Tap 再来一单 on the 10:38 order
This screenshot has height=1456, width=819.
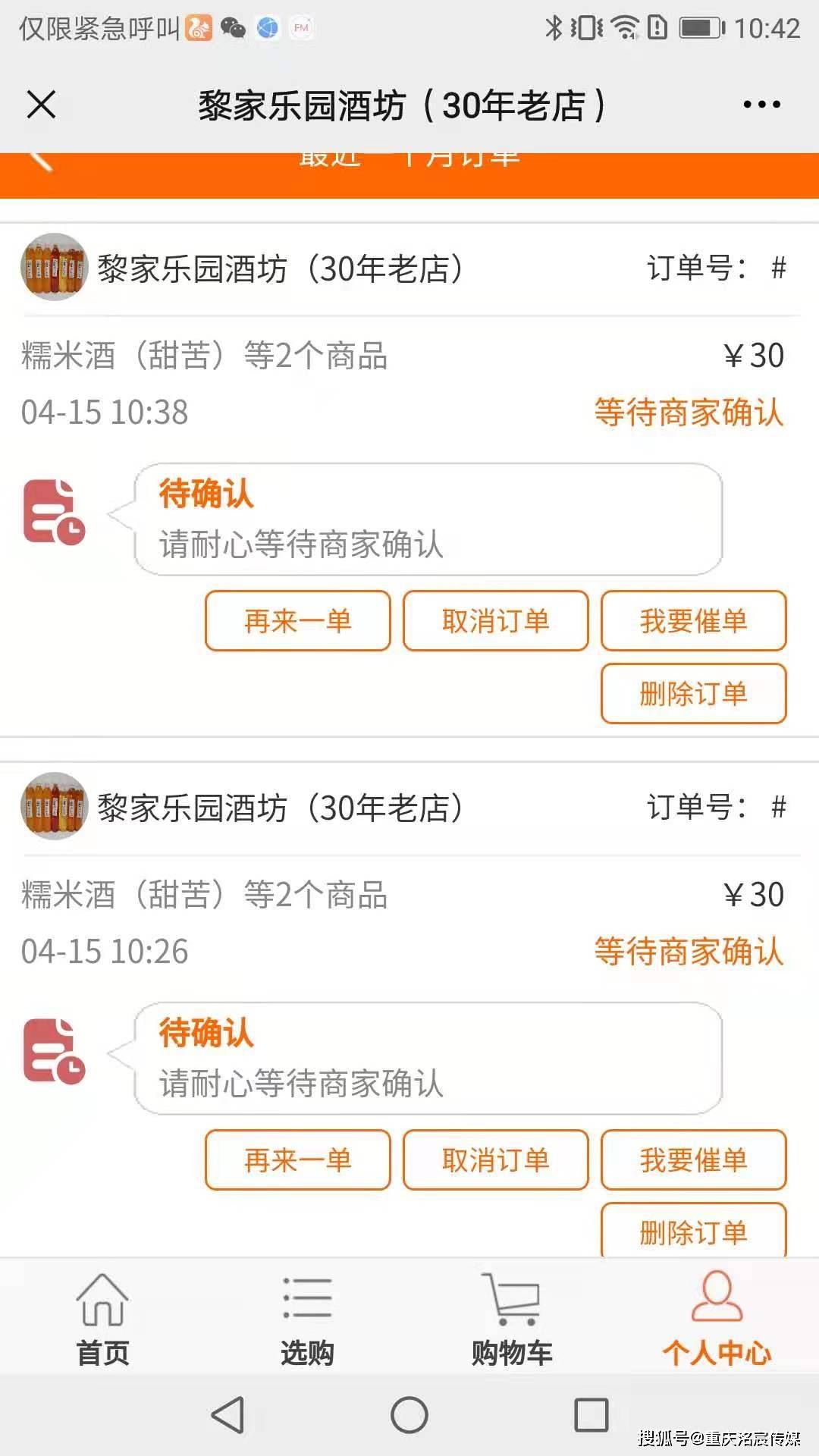(x=297, y=621)
